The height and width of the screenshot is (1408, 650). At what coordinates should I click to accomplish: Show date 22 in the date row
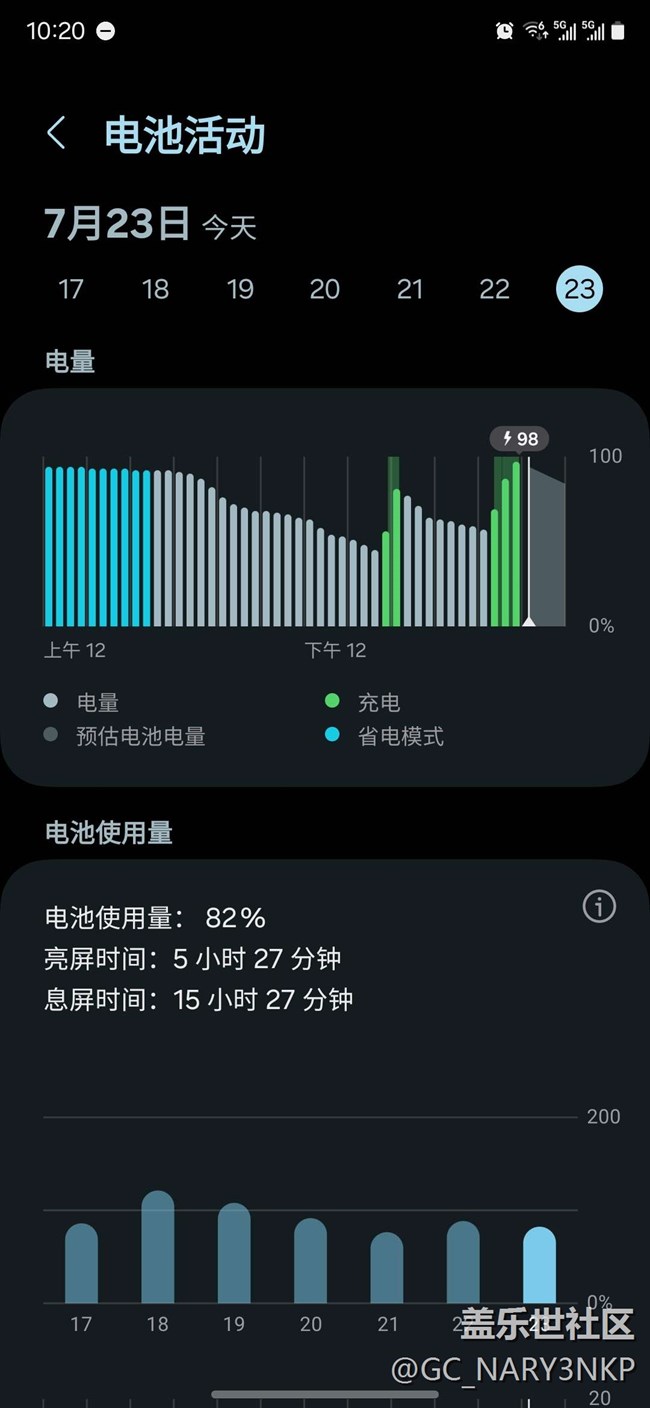pos(495,289)
